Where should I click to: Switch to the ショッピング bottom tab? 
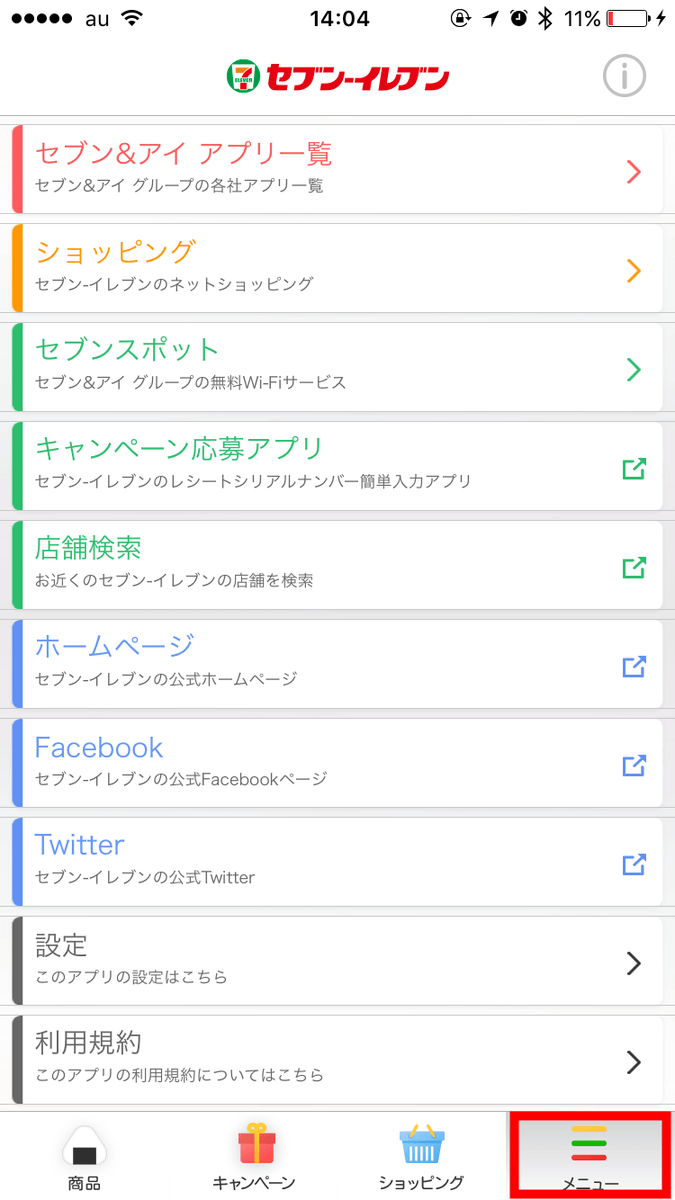(x=421, y=1156)
